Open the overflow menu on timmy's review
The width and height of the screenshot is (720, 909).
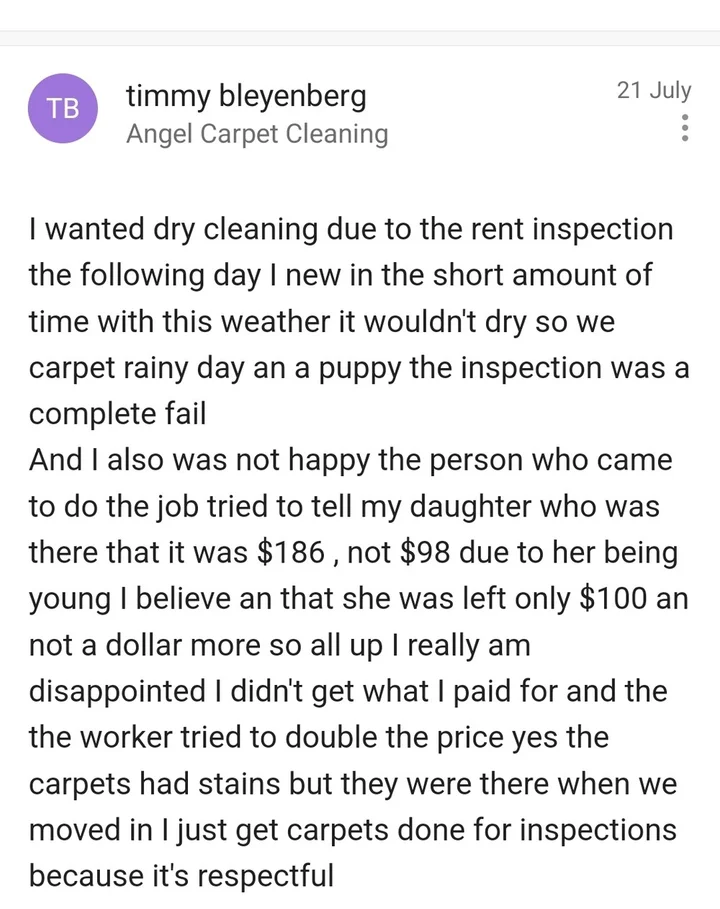point(685,128)
